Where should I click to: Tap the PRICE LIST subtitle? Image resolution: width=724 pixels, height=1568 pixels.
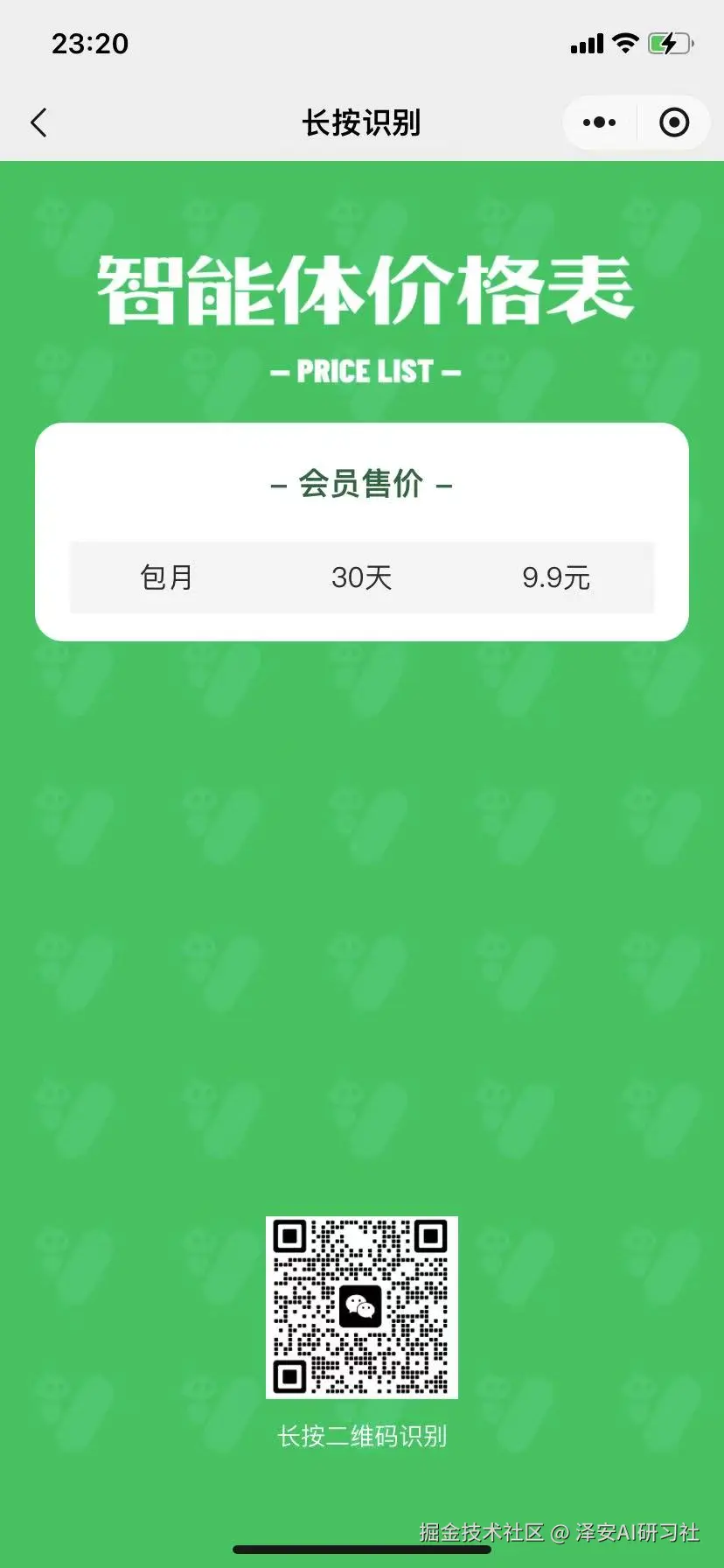tap(363, 371)
